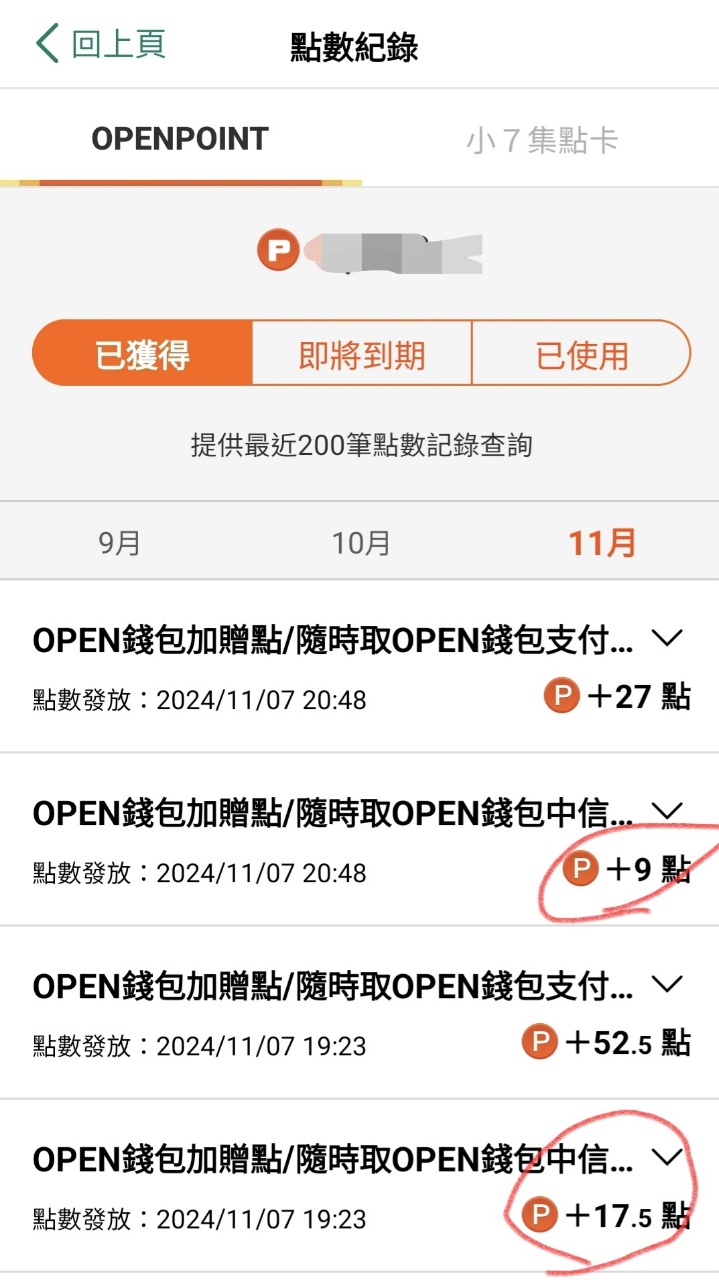Expand the +17.5 點 record

click(x=666, y=1157)
